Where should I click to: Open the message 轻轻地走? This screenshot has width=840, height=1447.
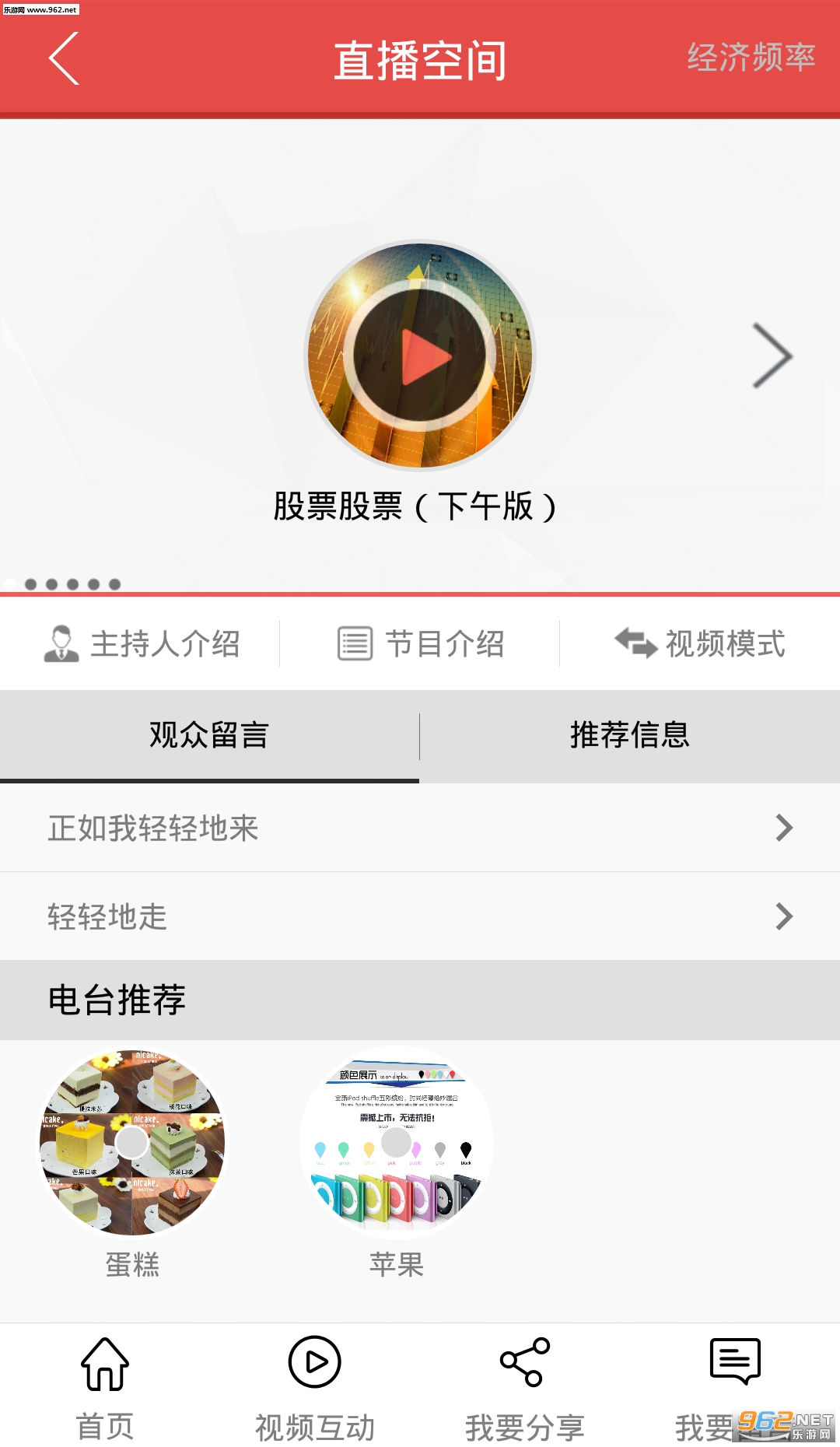tap(420, 916)
